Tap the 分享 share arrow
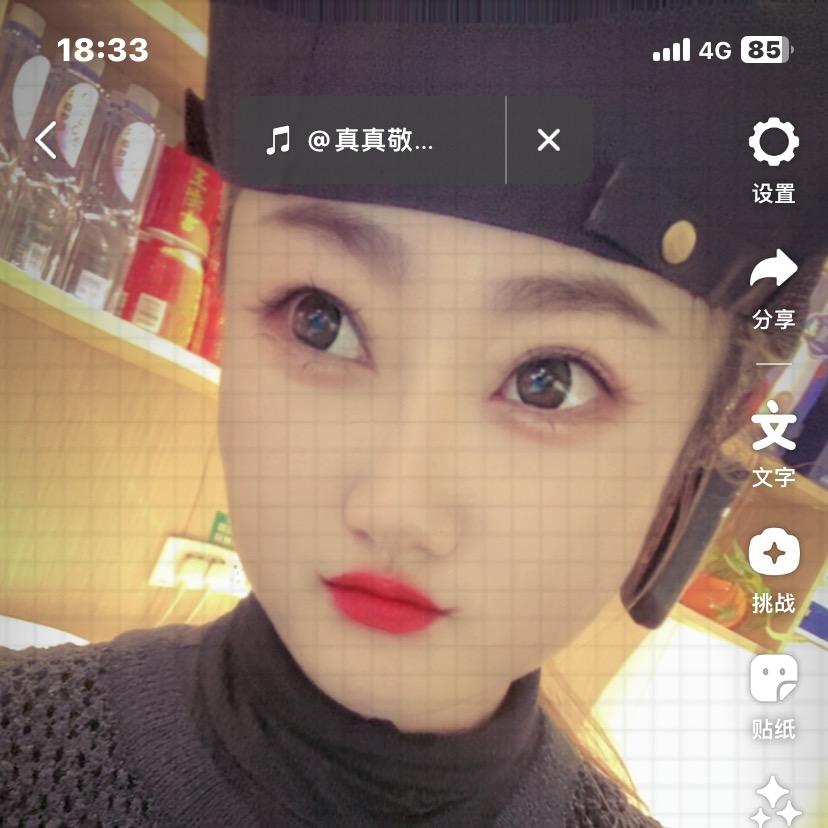 coord(773,270)
